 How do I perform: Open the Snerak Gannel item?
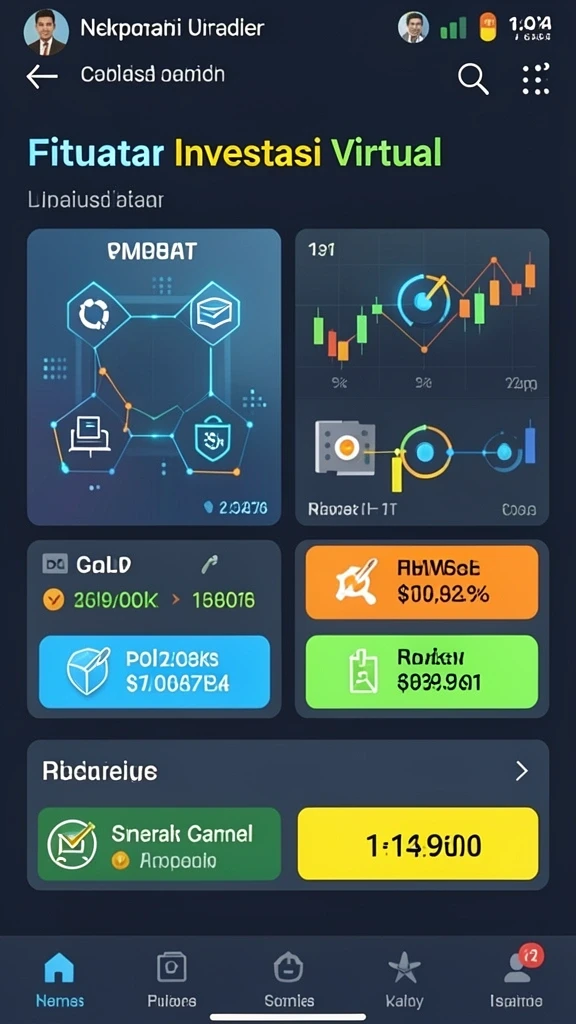click(159, 844)
